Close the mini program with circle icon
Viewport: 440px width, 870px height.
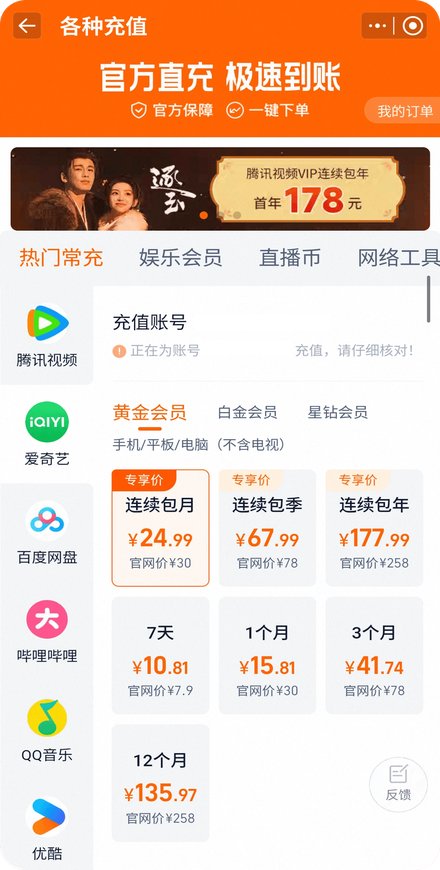click(412, 26)
